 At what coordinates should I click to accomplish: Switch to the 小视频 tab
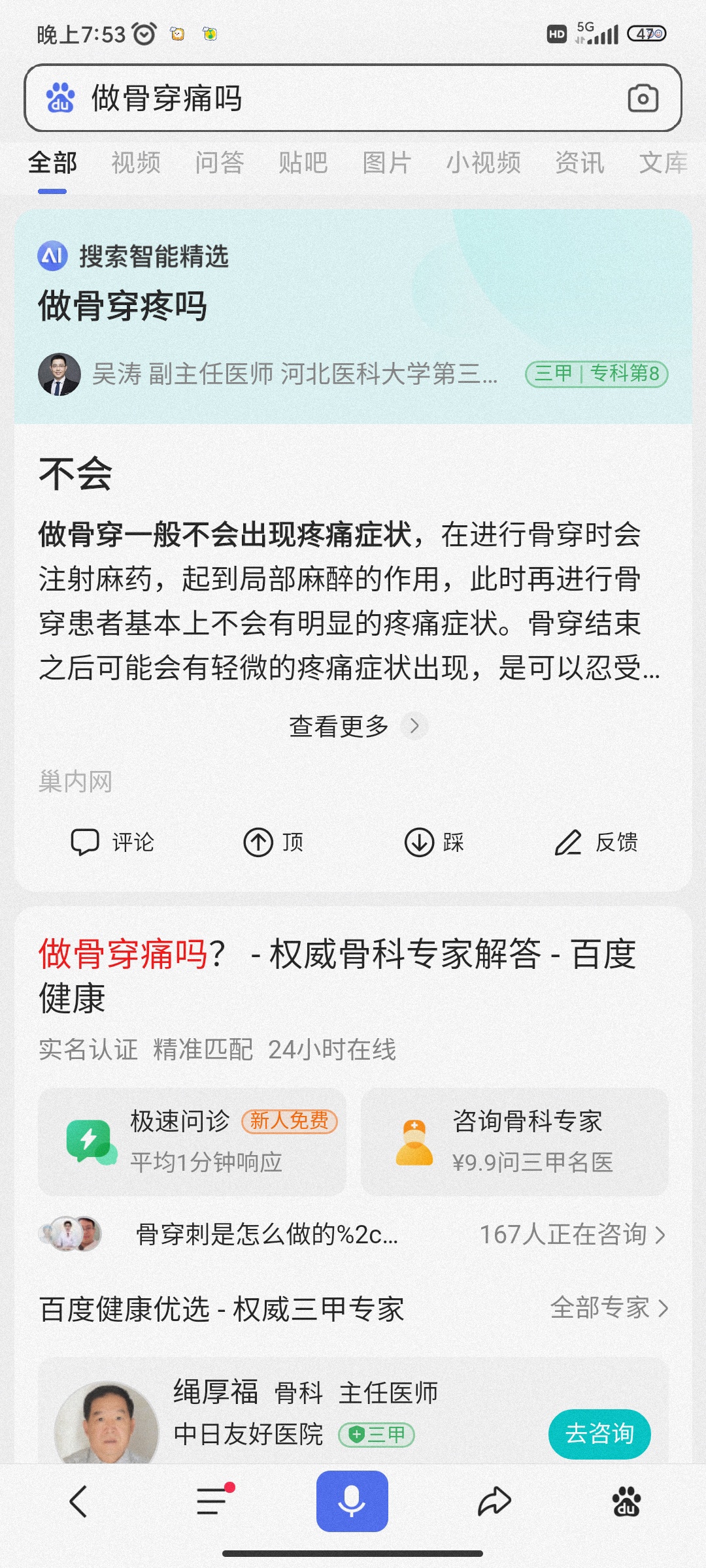click(484, 163)
